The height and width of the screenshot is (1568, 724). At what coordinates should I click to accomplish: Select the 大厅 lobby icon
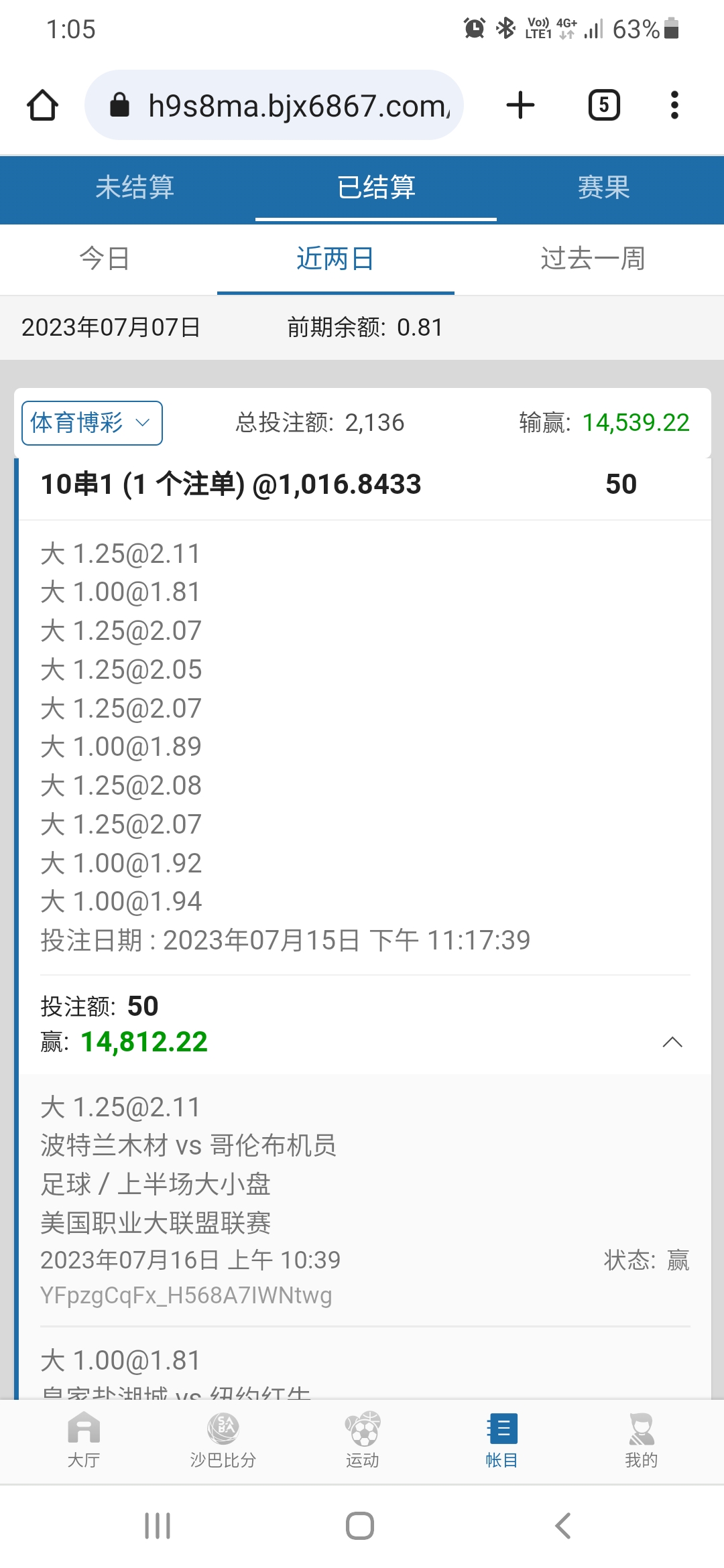click(82, 1441)
